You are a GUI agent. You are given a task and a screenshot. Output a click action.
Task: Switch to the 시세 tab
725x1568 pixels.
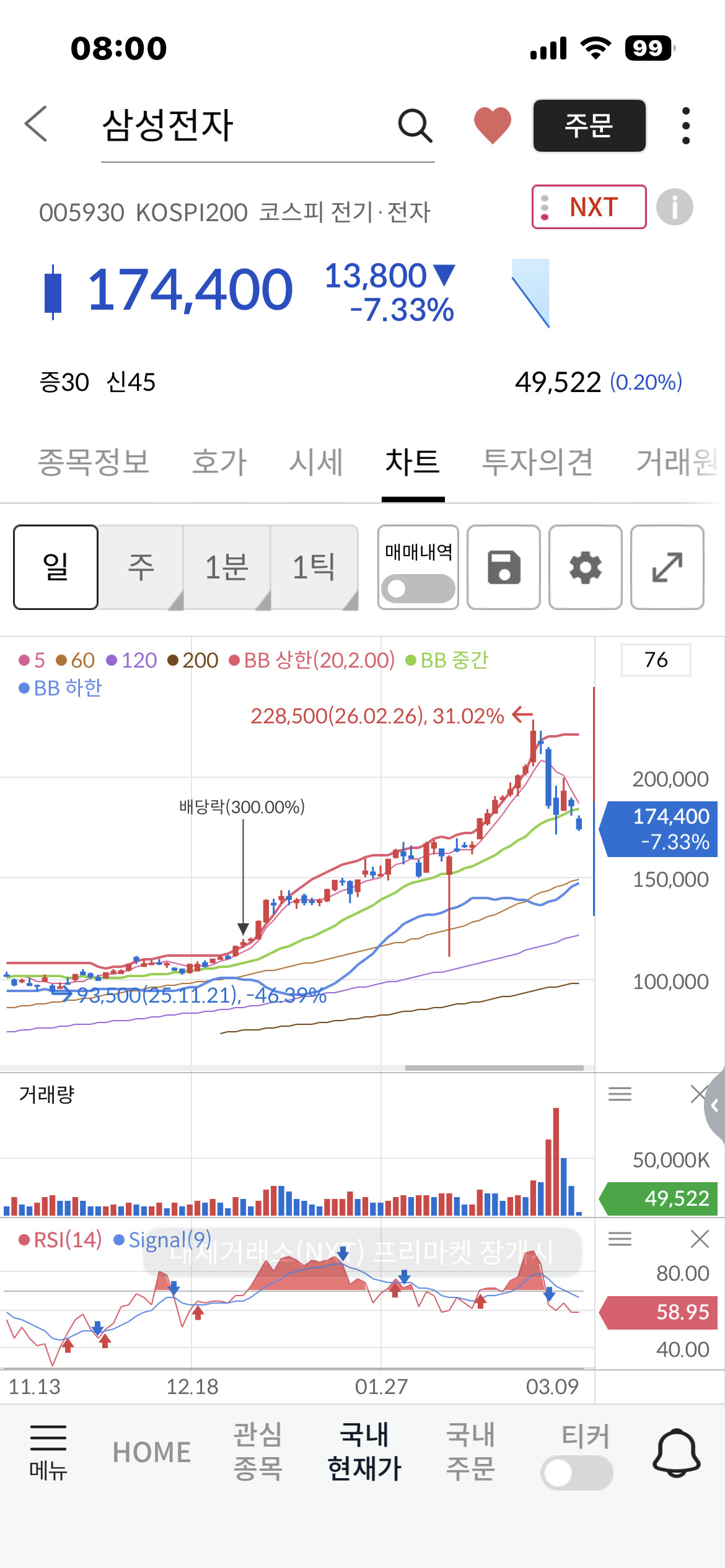tap(316, 462)
